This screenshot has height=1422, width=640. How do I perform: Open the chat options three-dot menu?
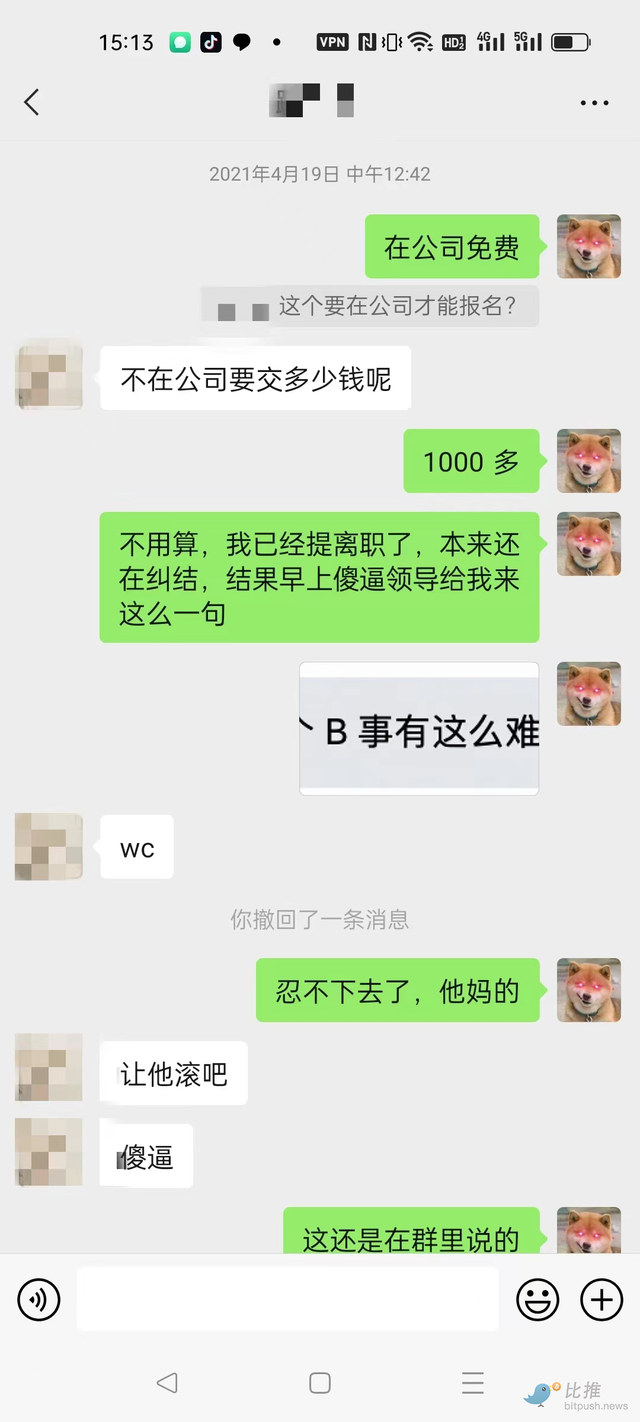click(594, 102)
